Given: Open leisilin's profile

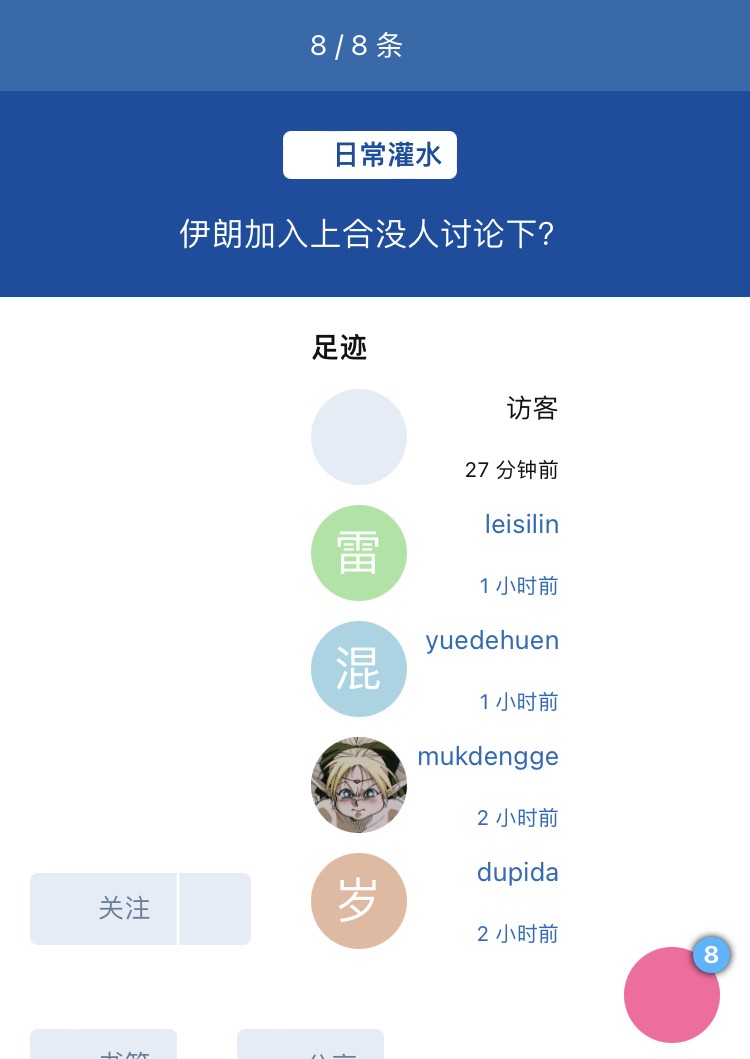Looking at the screenshot, I should pos(521,525).
